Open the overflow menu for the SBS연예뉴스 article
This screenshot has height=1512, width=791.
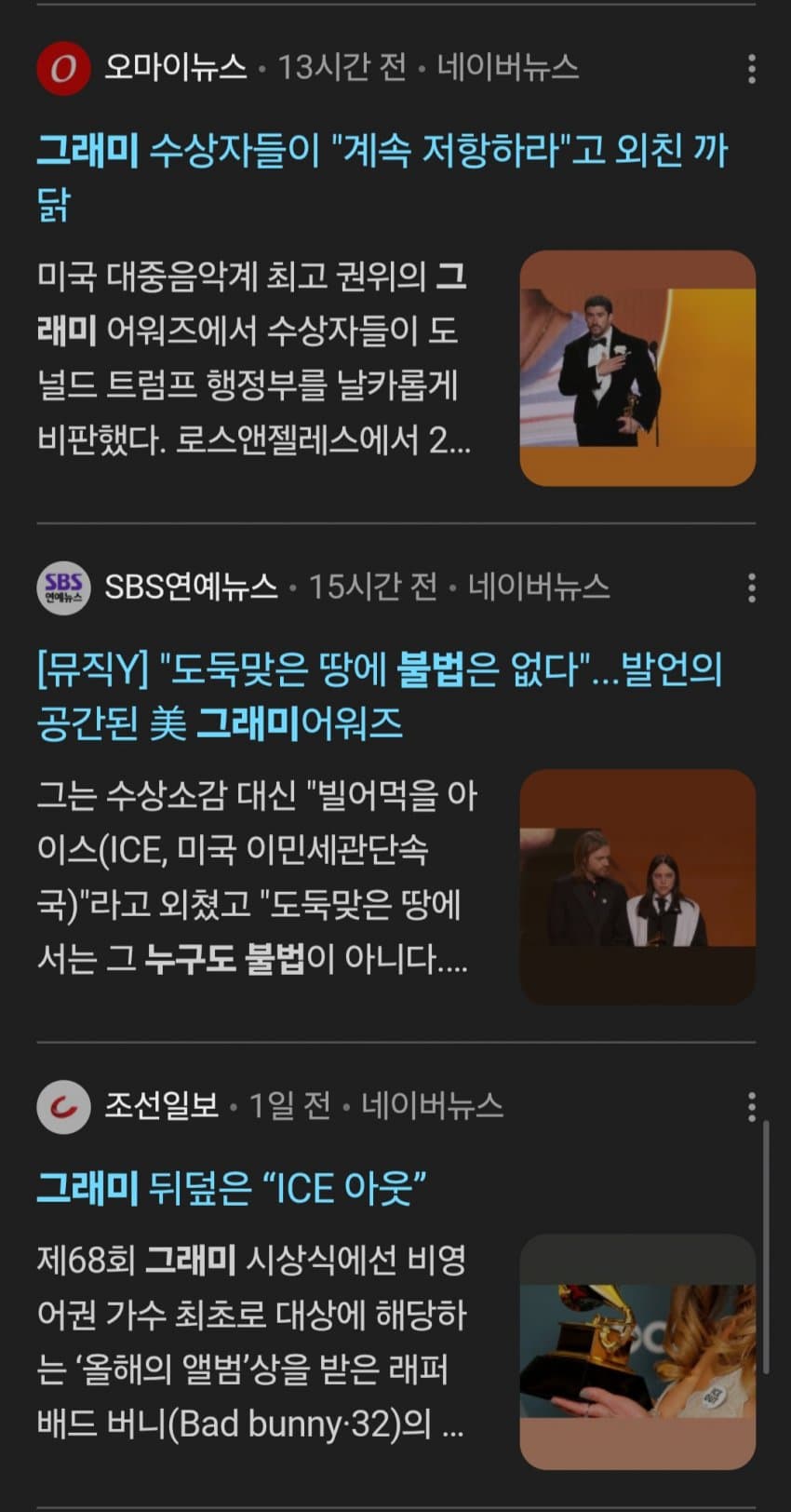pos(751,587)
